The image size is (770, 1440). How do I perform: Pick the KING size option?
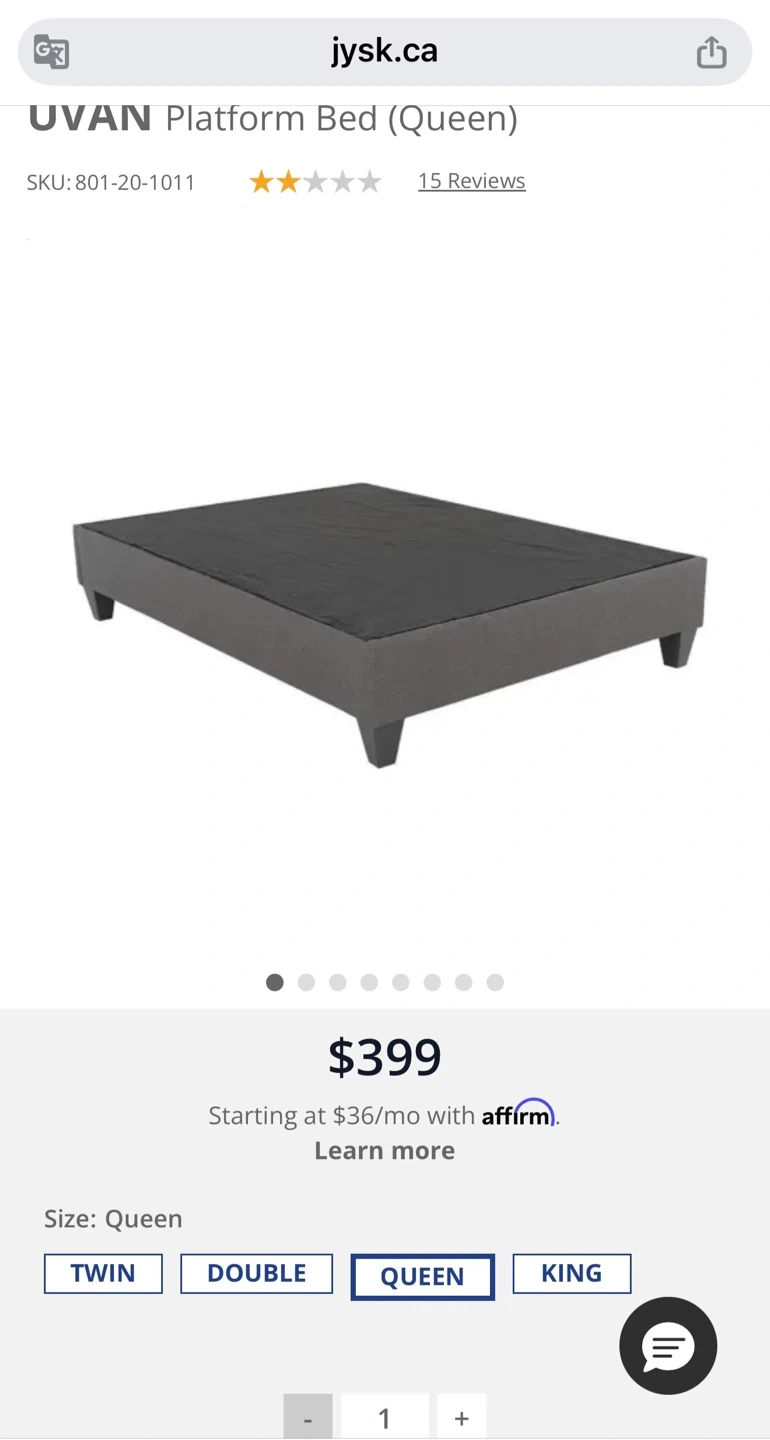pyautogui.click(x=571, y=1274)
